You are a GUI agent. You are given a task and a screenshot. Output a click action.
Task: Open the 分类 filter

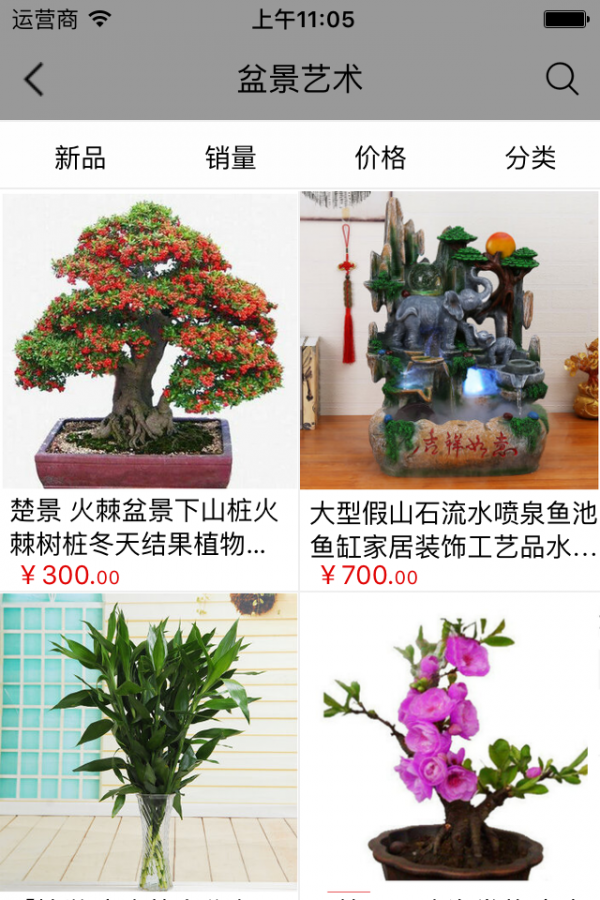pyautogui.click(x=530, y=157)
